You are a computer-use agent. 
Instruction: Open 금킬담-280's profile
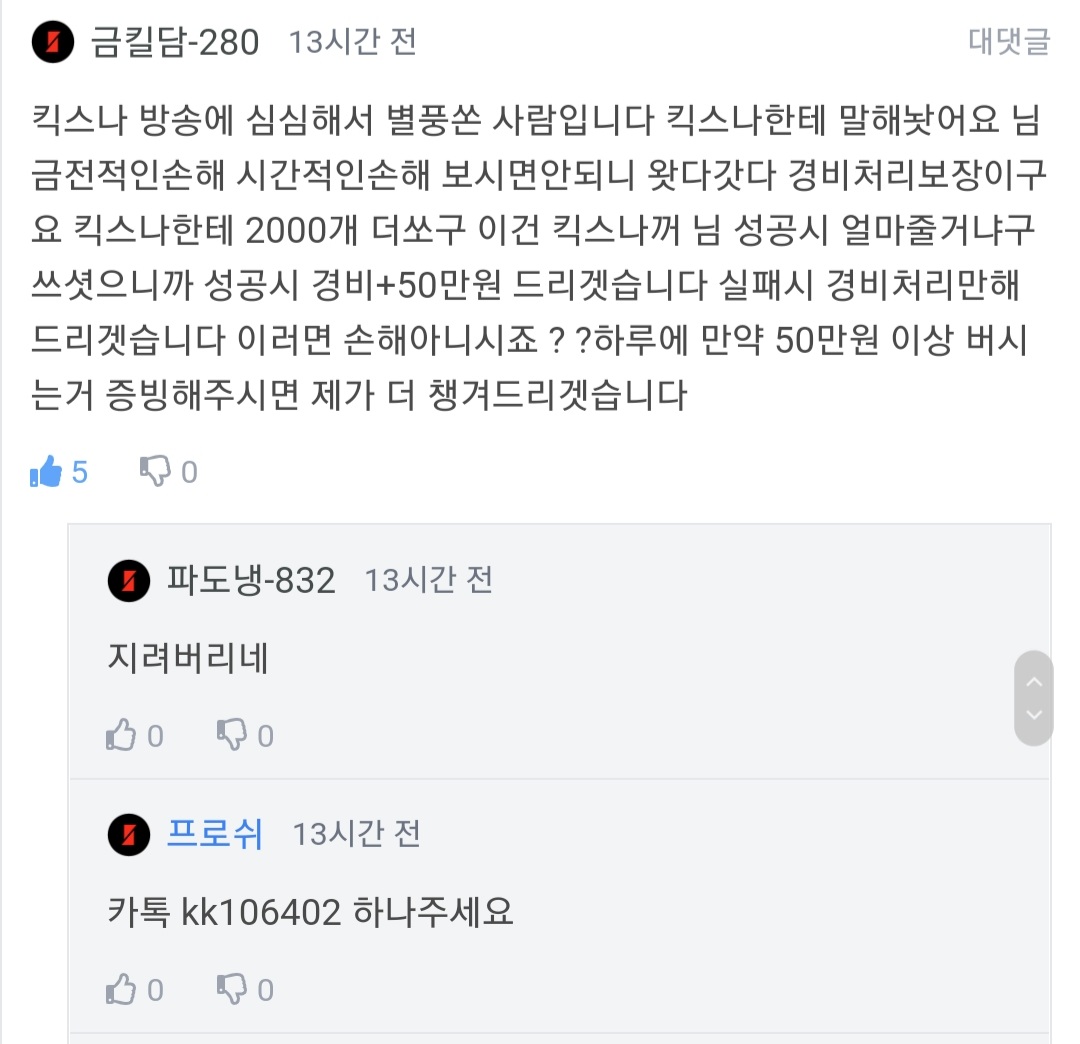[x=174, y=42]
